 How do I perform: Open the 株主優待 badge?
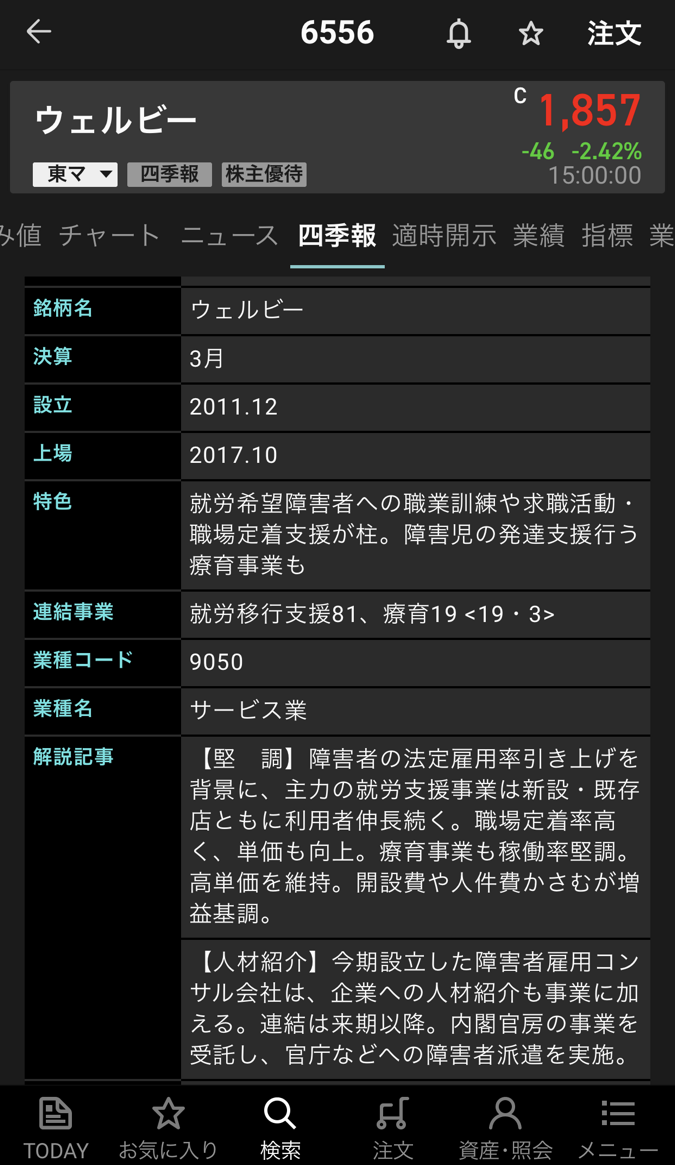point(264,174)
